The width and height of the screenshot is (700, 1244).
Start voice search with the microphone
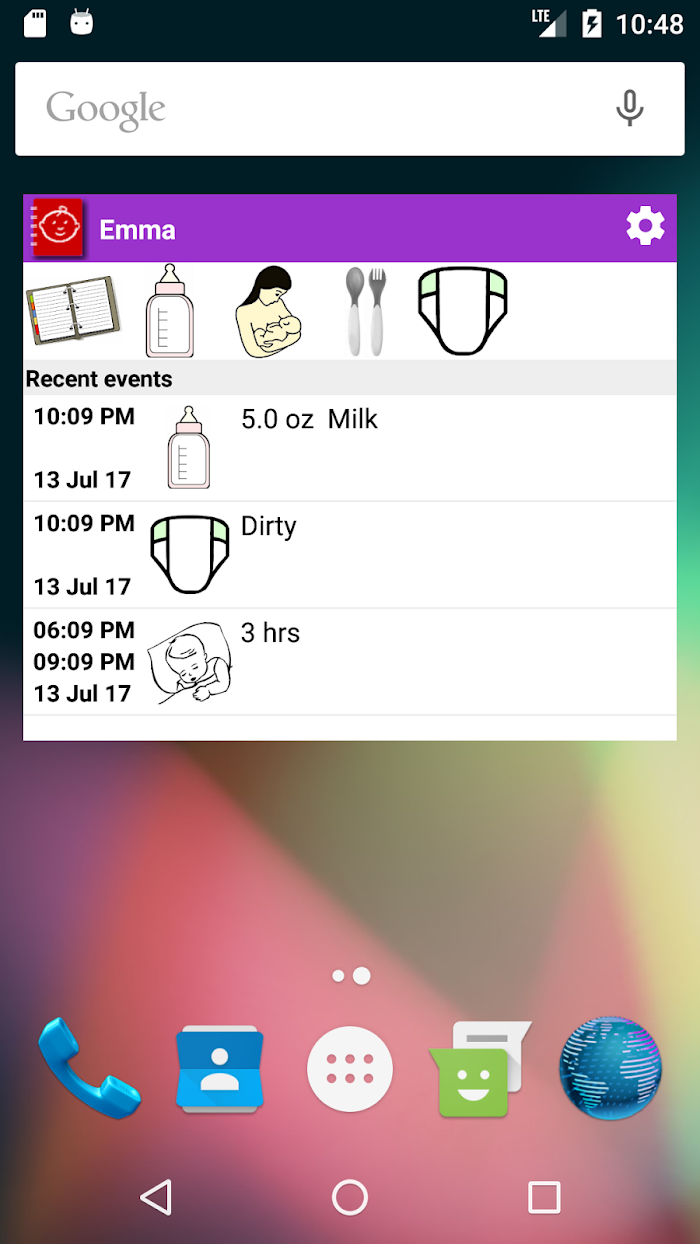(x=629, y=108)
